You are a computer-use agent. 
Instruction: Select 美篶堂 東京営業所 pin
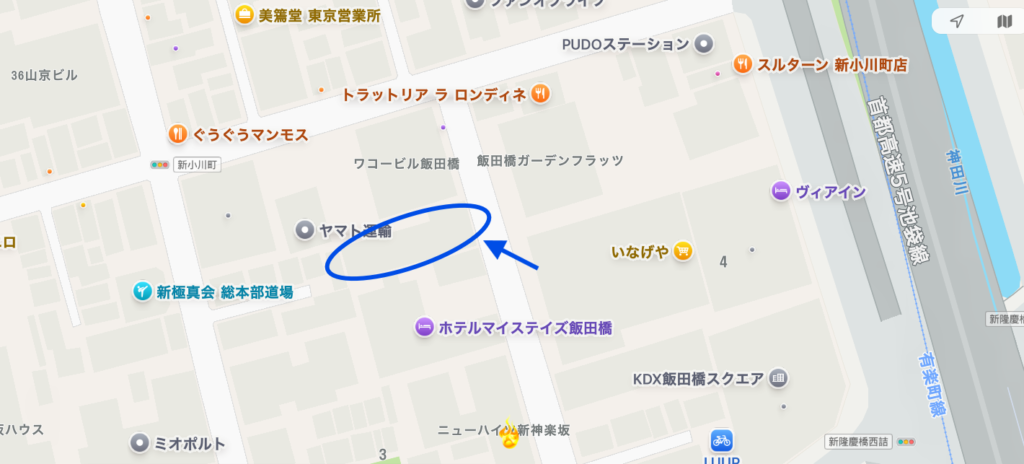click(244, 15)
